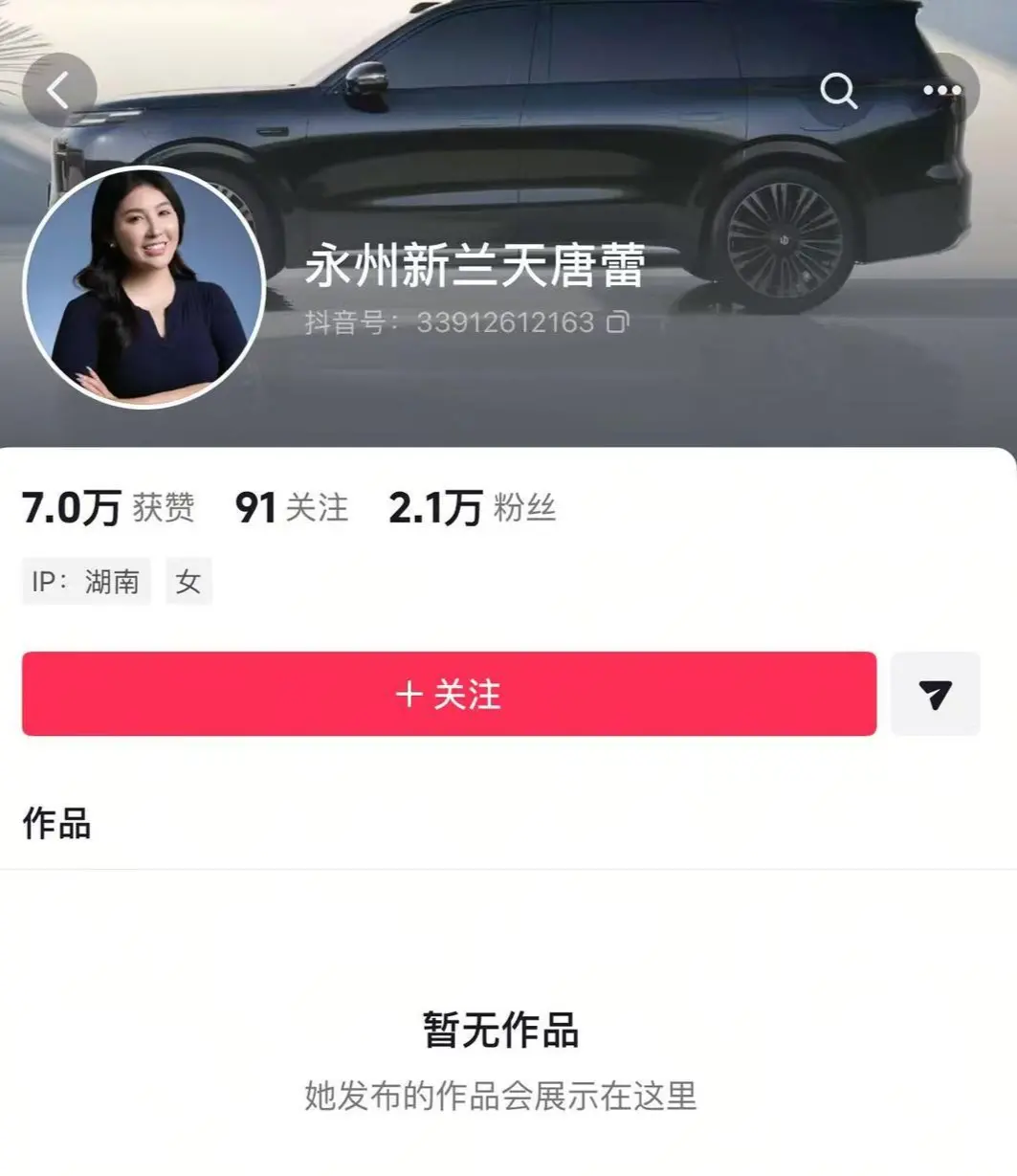Screen dimensions: 1017x1176
Task: Tap the share arrow next to 关注 button
Action: [x=936, y=695]
